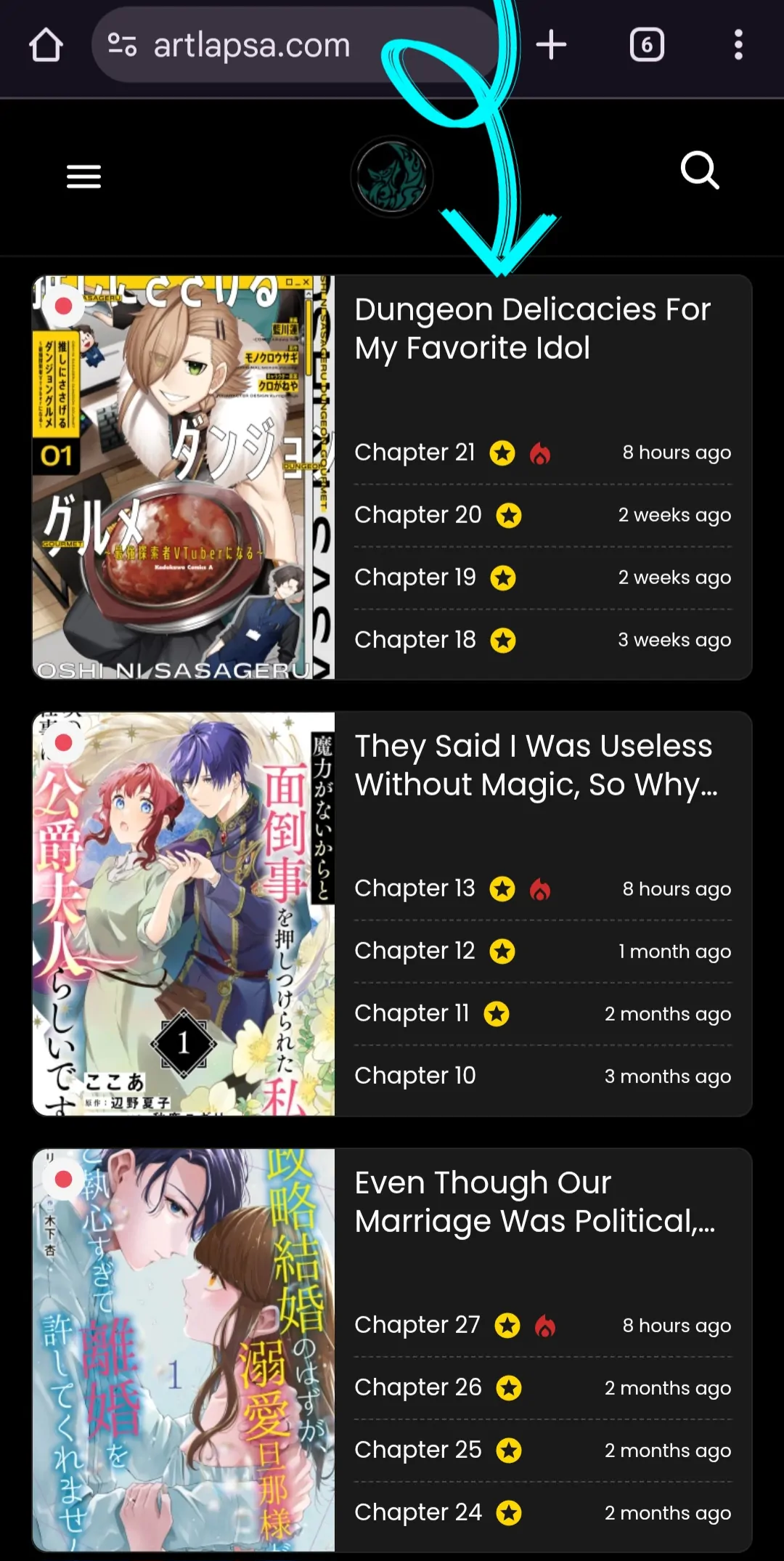Open a new browser tab
Screen dimensions: 784x1561
(551, 45)
